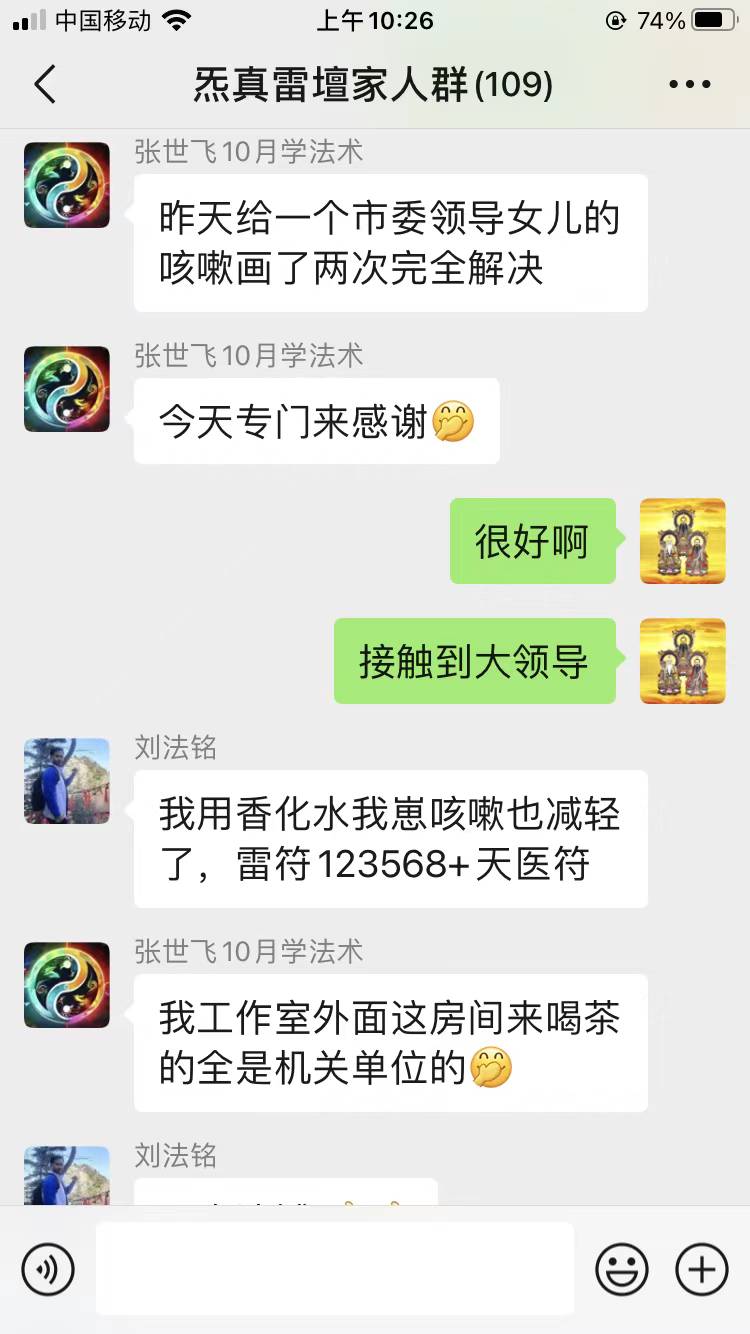The width and height of the screenshot is (750, 1334).
Task: Open my own avatar beside 很好啊
Action: pos(683,541)
